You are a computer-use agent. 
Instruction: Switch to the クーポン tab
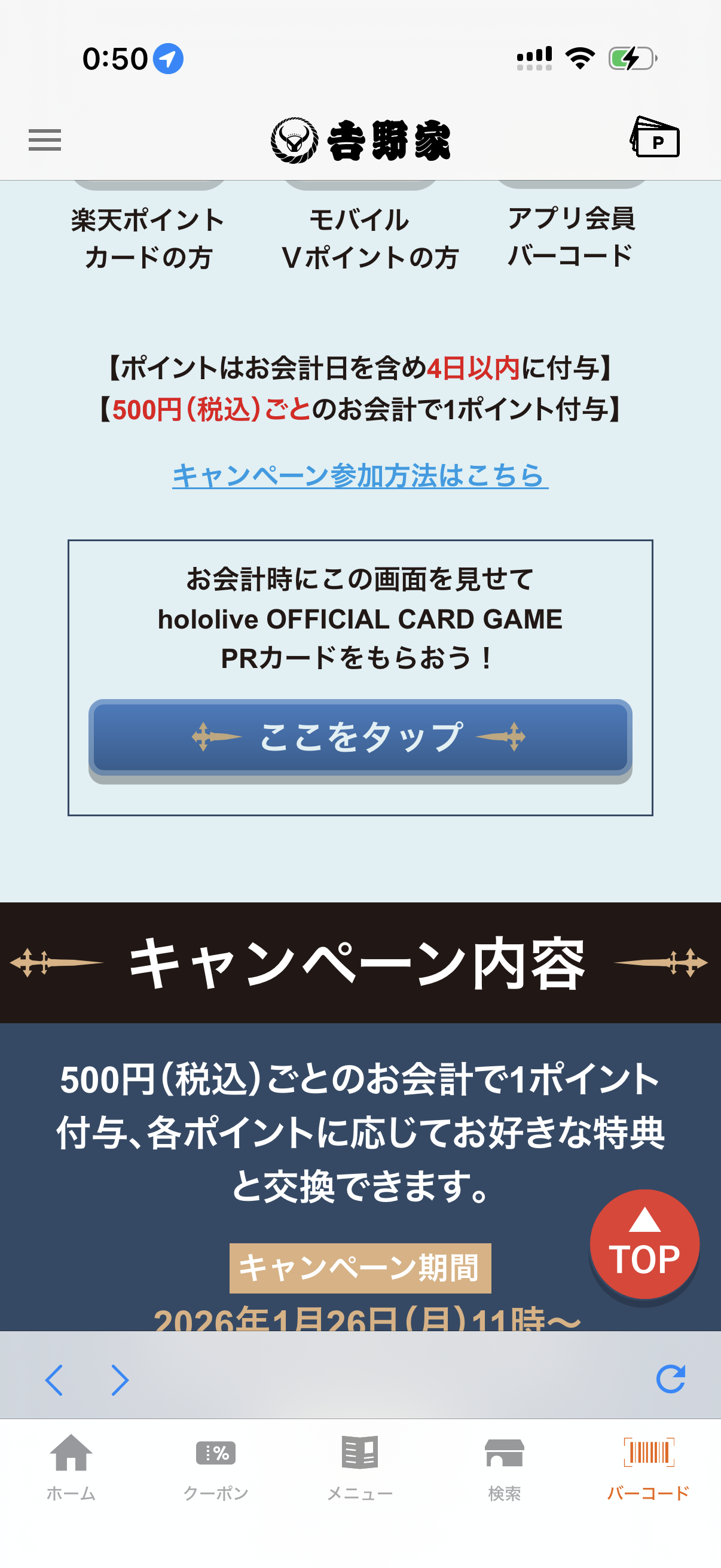coord(215,1467)
